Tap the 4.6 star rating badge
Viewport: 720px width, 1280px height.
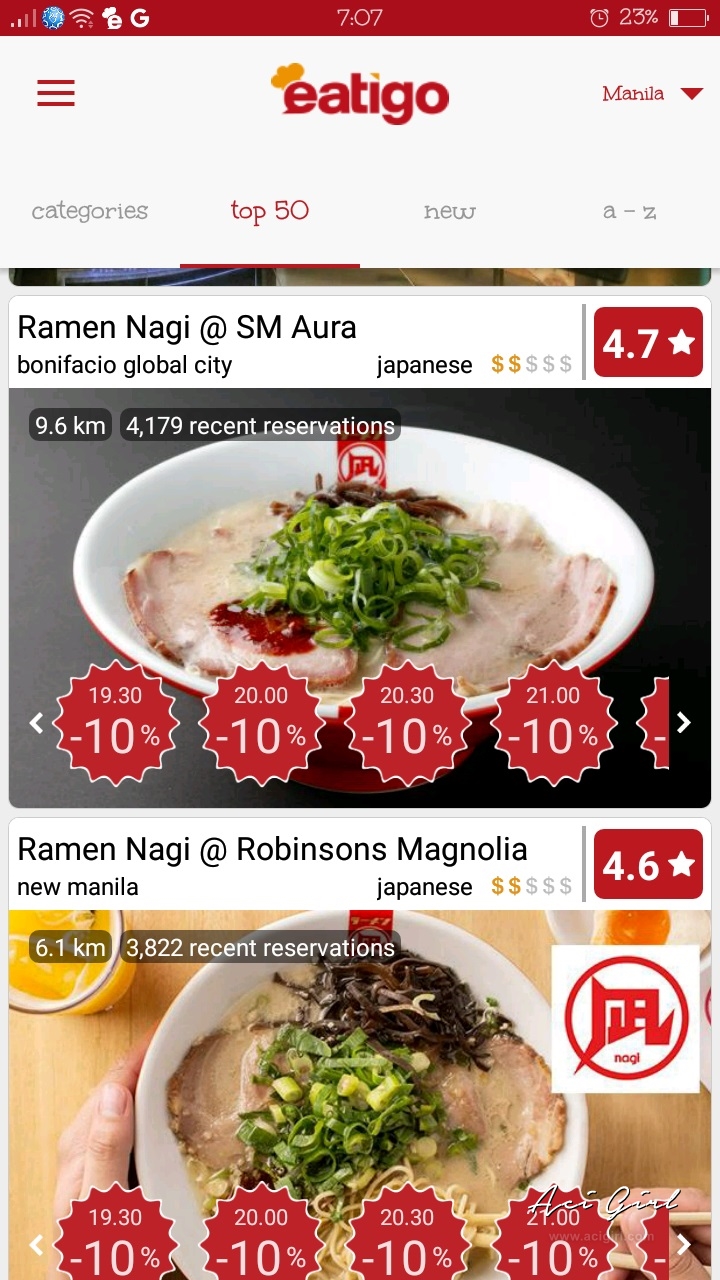point(648,864)
